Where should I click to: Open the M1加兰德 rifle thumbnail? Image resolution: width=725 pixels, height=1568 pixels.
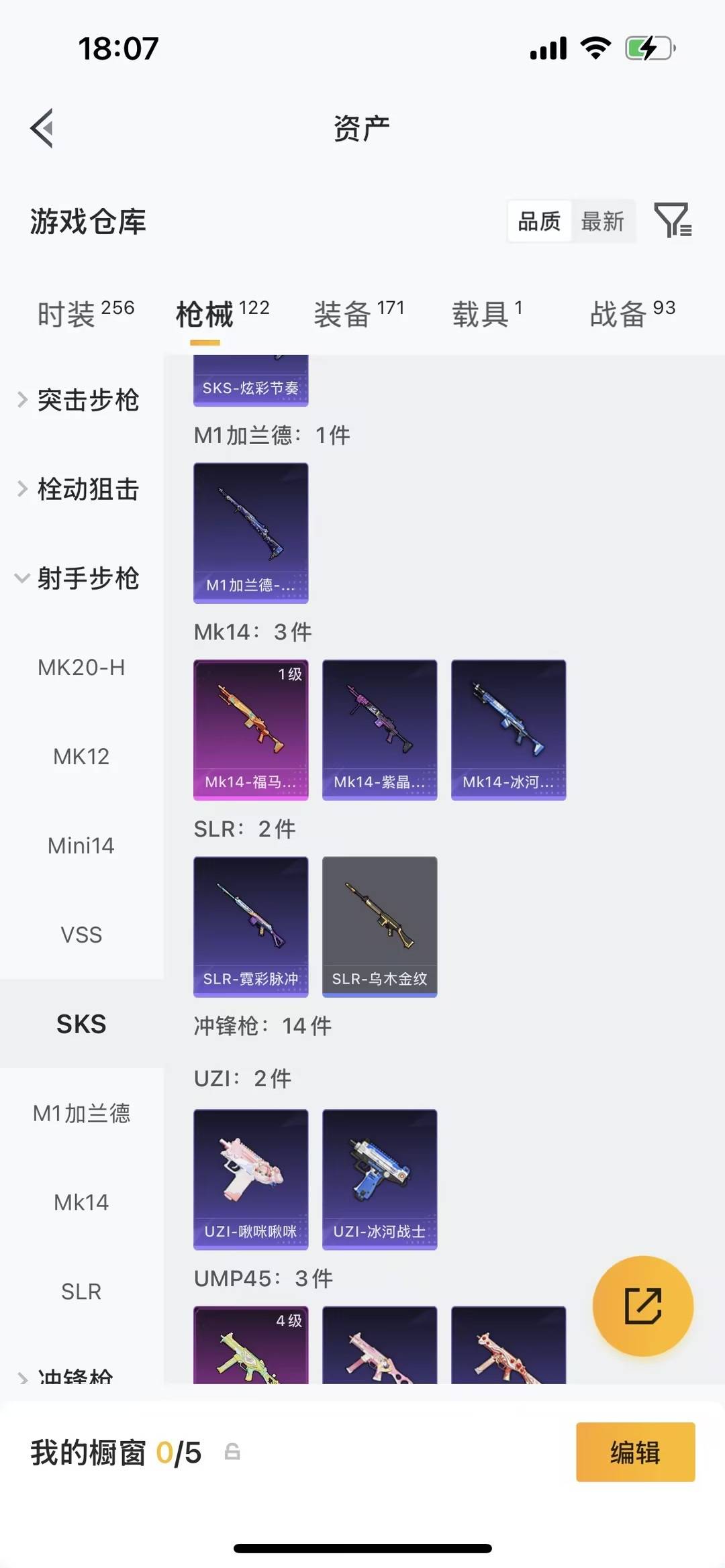point(250,532)
